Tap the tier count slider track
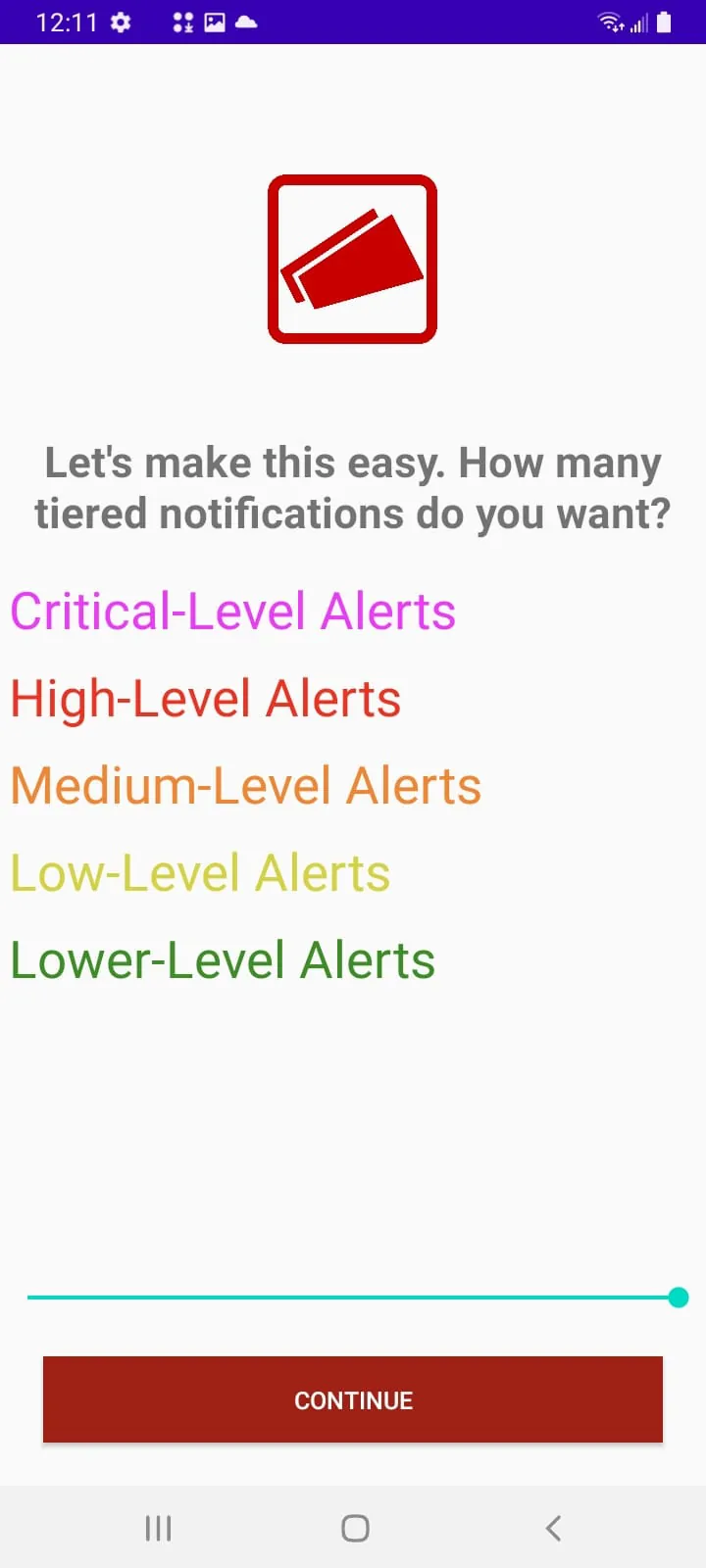 point(353,1298)
